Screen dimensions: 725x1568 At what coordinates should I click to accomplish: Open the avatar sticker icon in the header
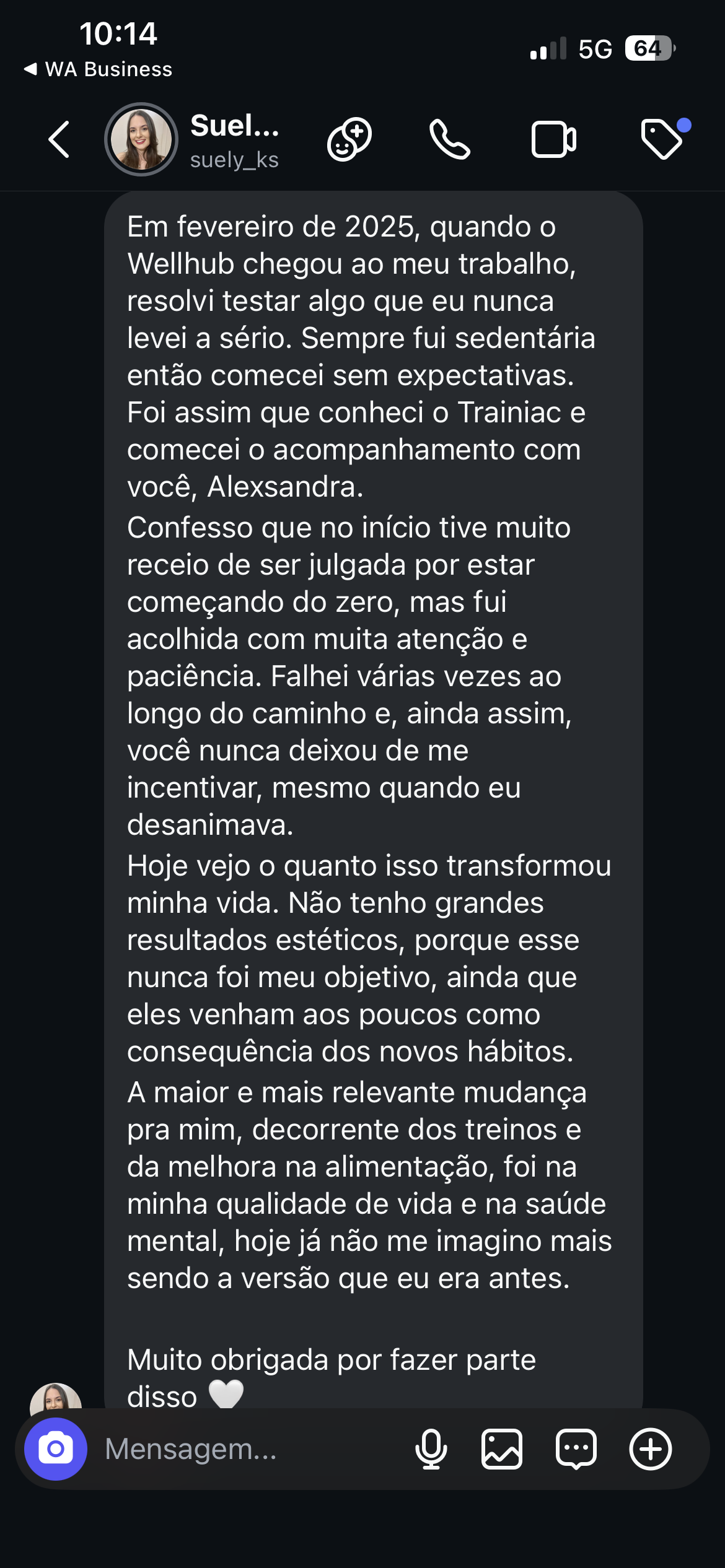(349, 139)
